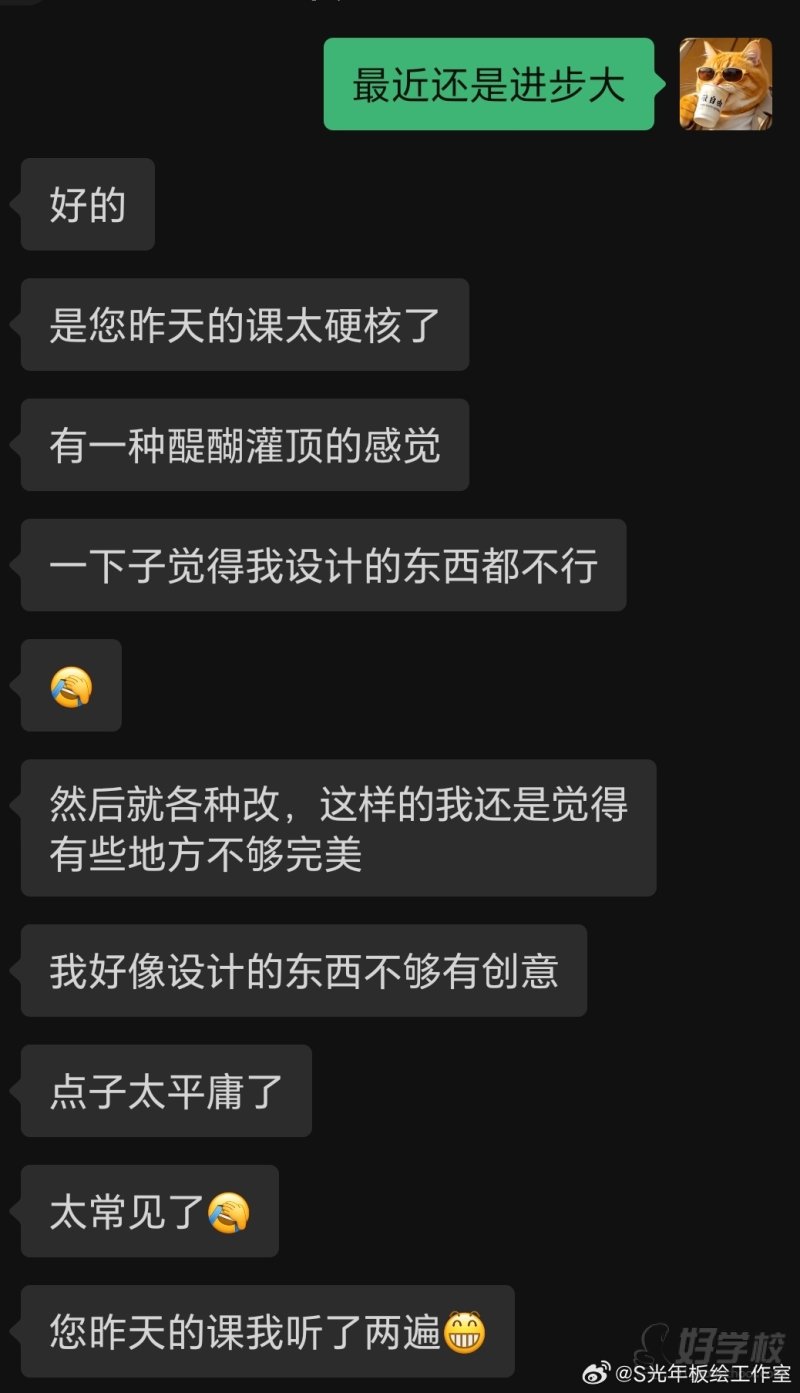Screen dimensions: 800x1393
Task: Tap the cup graphic on the cat avatar
Action: point(710,105)
